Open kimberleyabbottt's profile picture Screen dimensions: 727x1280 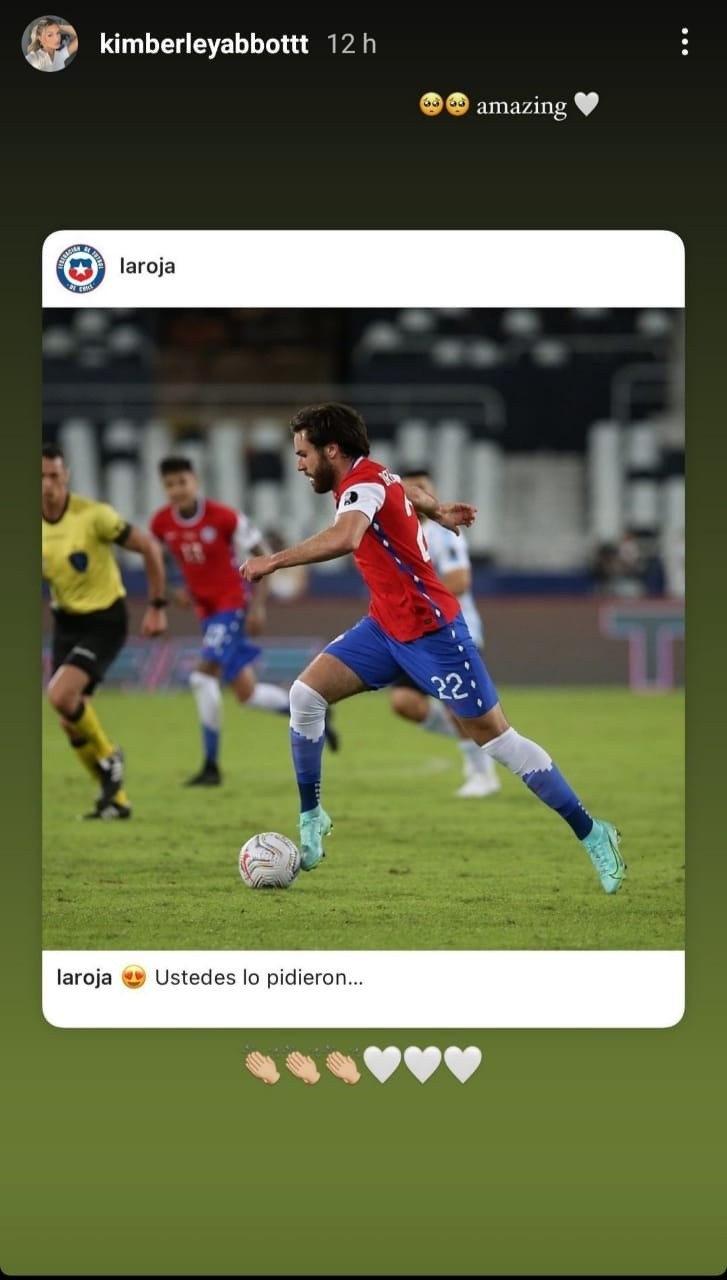click(x=50, y=44)
